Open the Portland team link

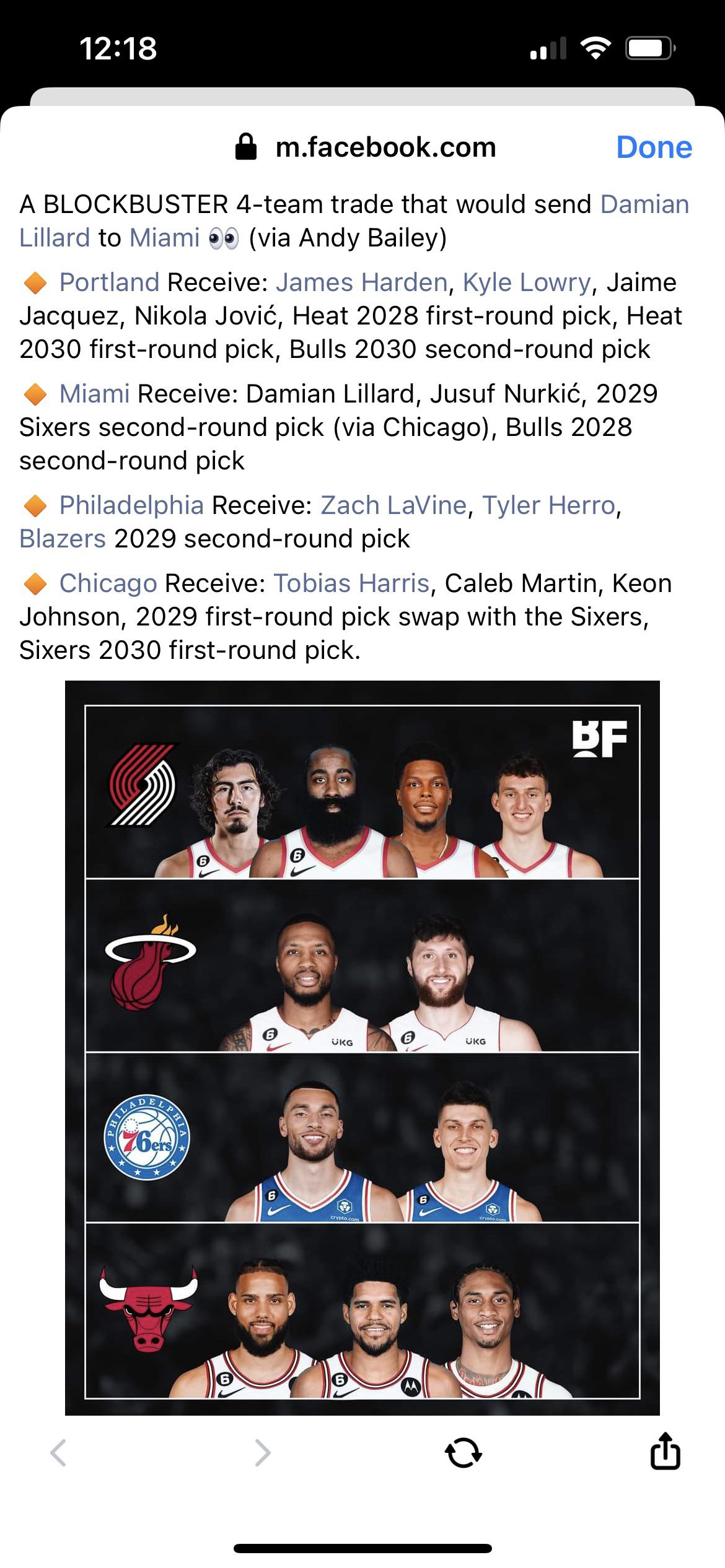[109, 282]
